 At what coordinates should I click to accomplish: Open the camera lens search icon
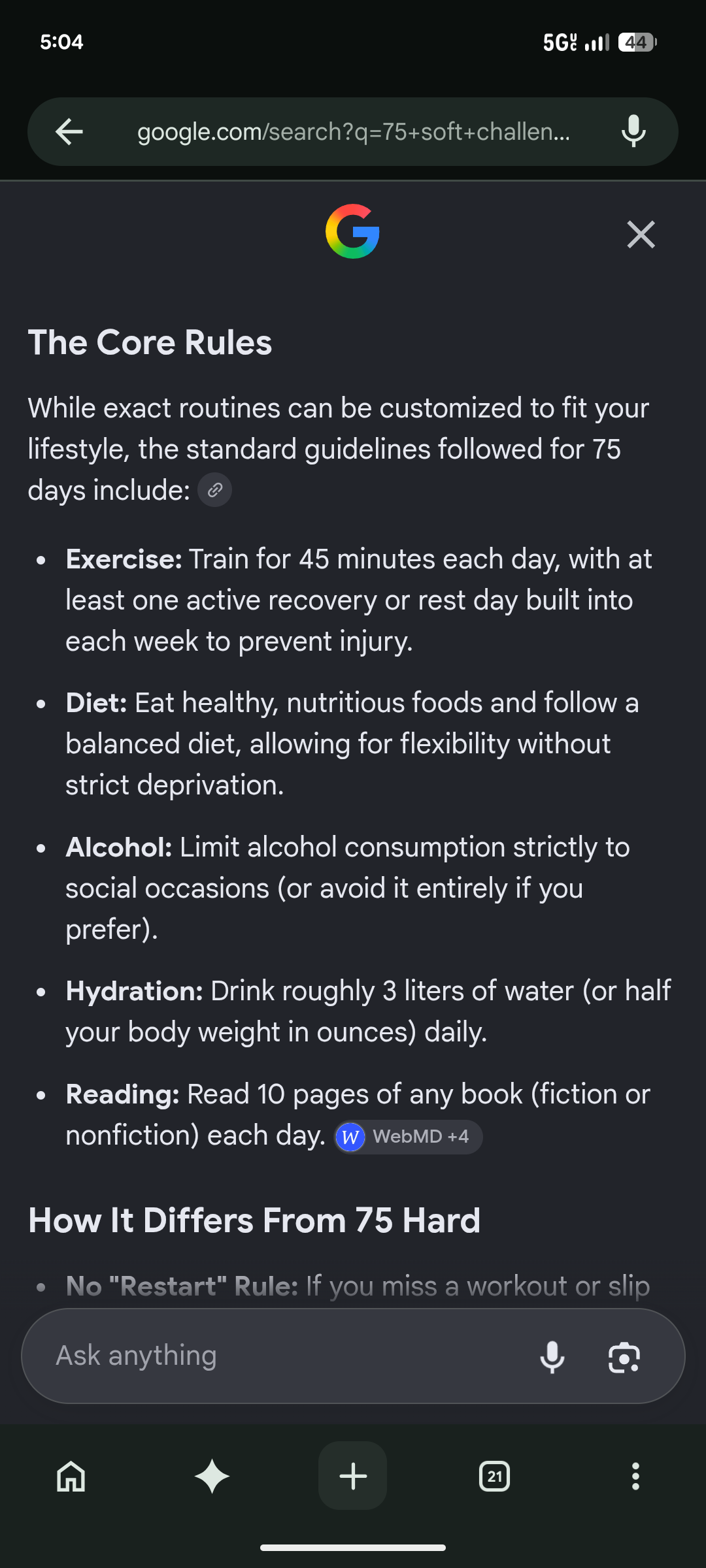click(x=624, y=1357)
